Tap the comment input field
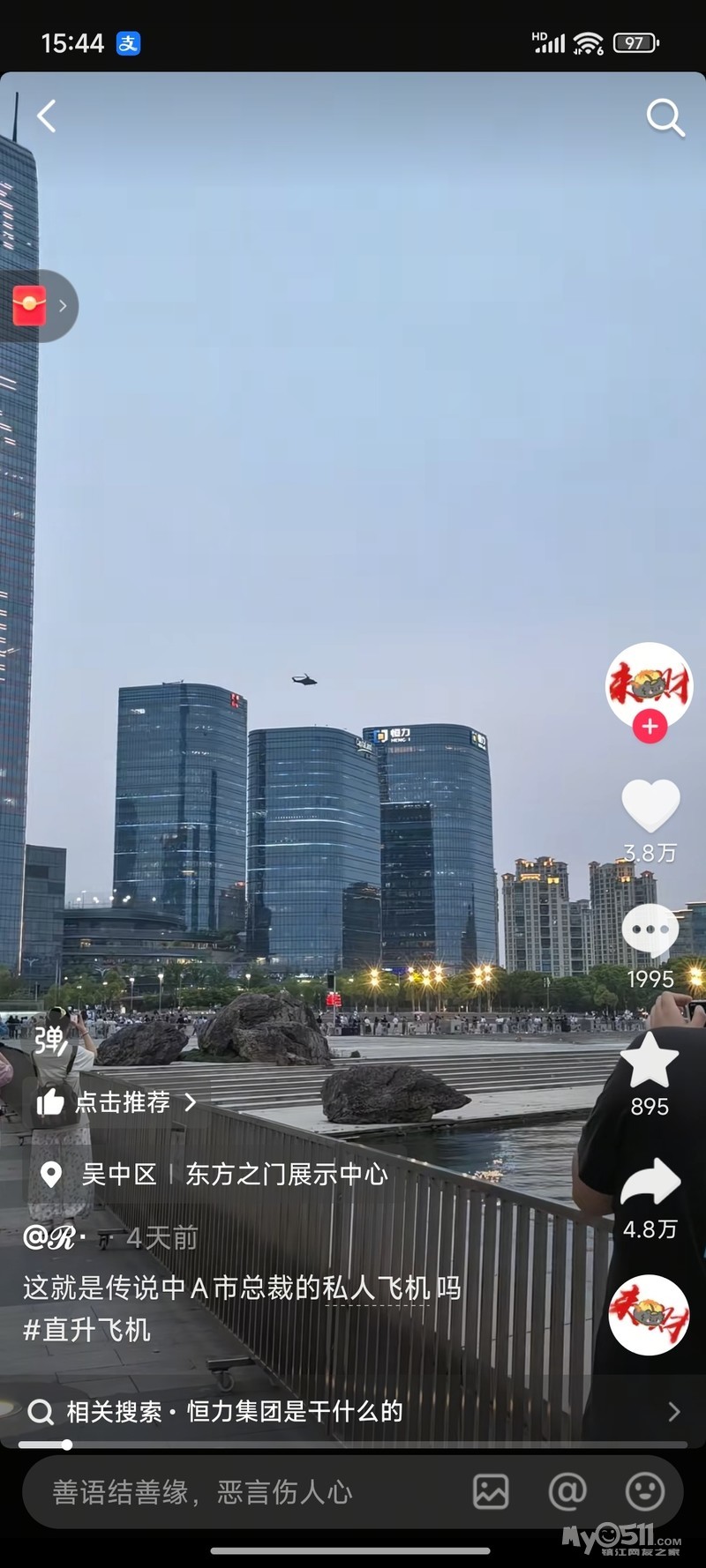The height and width of the screenshot is (1568, 706). (x=238, y=1492)
